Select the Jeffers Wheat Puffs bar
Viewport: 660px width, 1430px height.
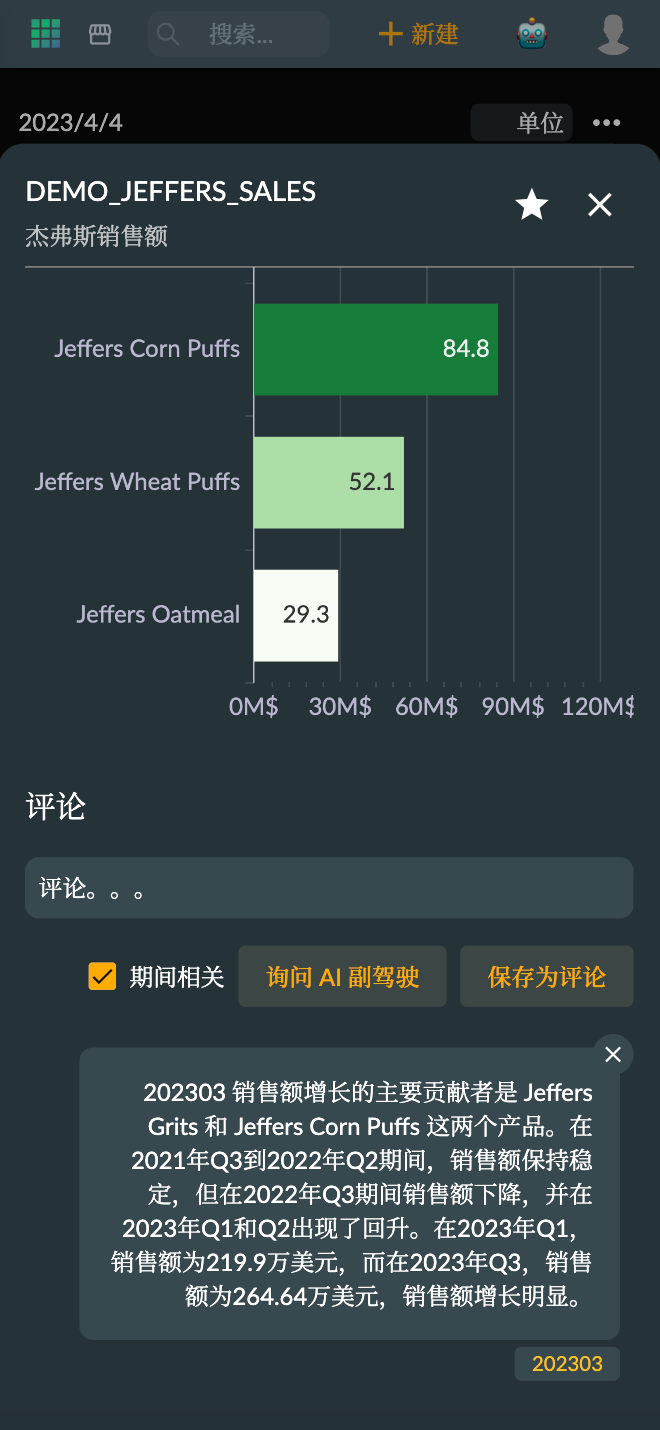[x=329, y=482]
